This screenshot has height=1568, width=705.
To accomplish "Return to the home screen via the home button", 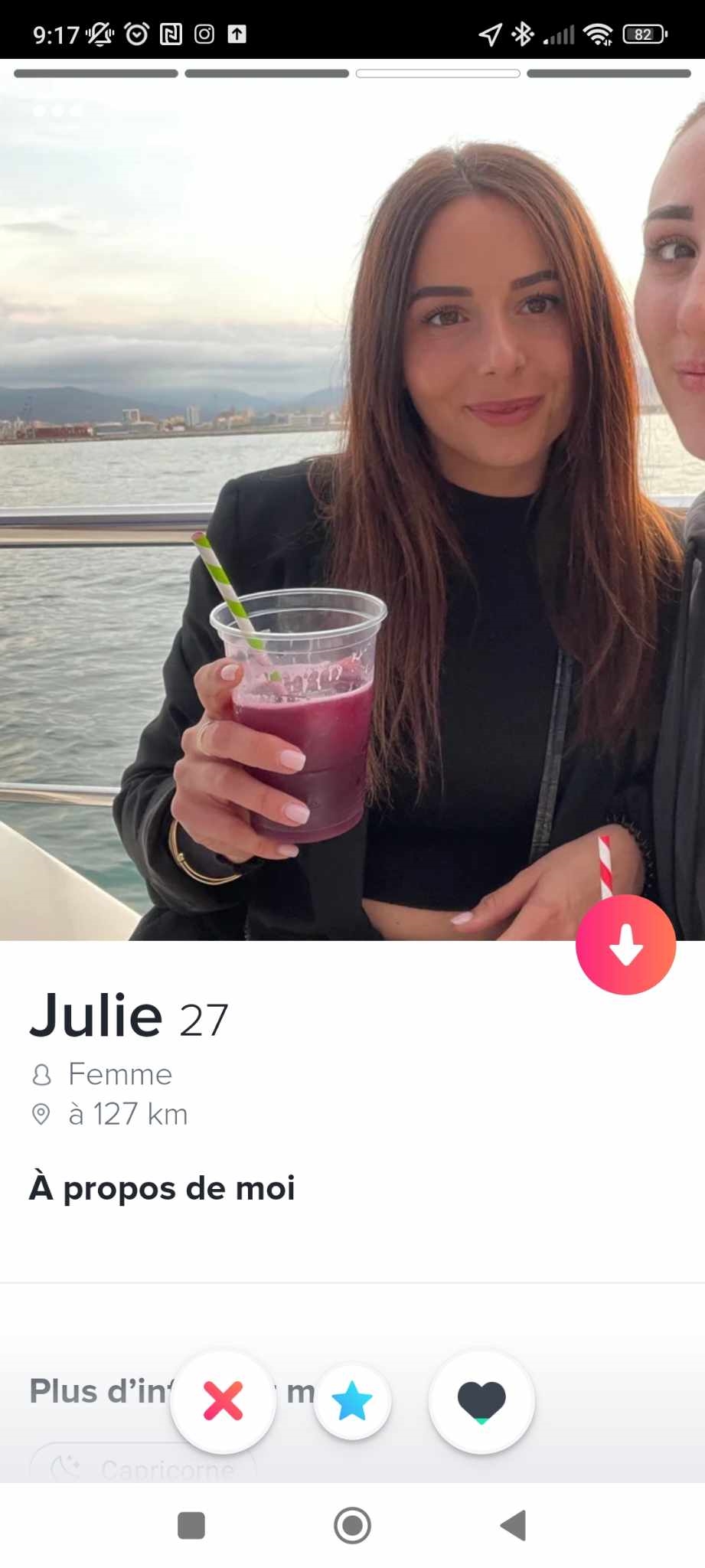I will (352, 1525).
